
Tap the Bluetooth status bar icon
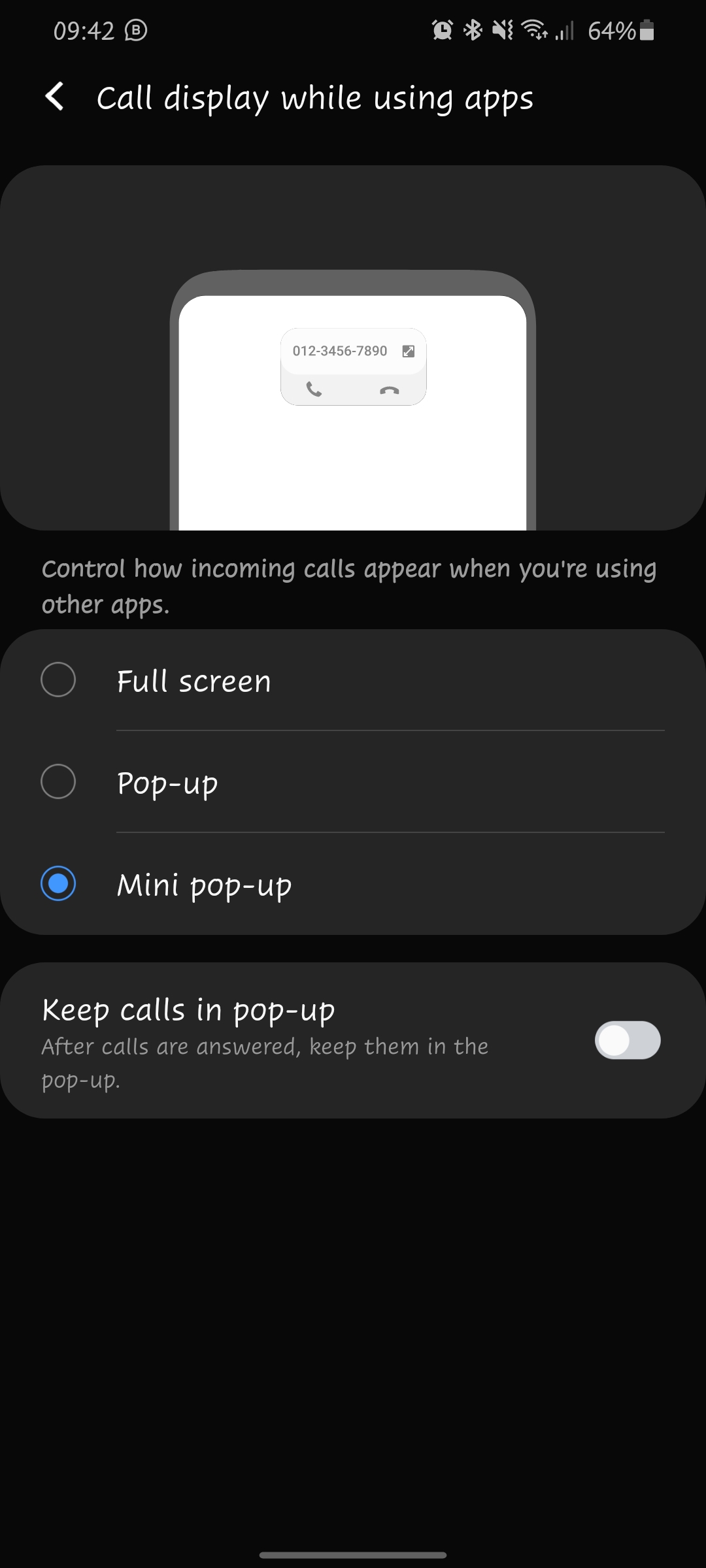click(x=472, y=29)
